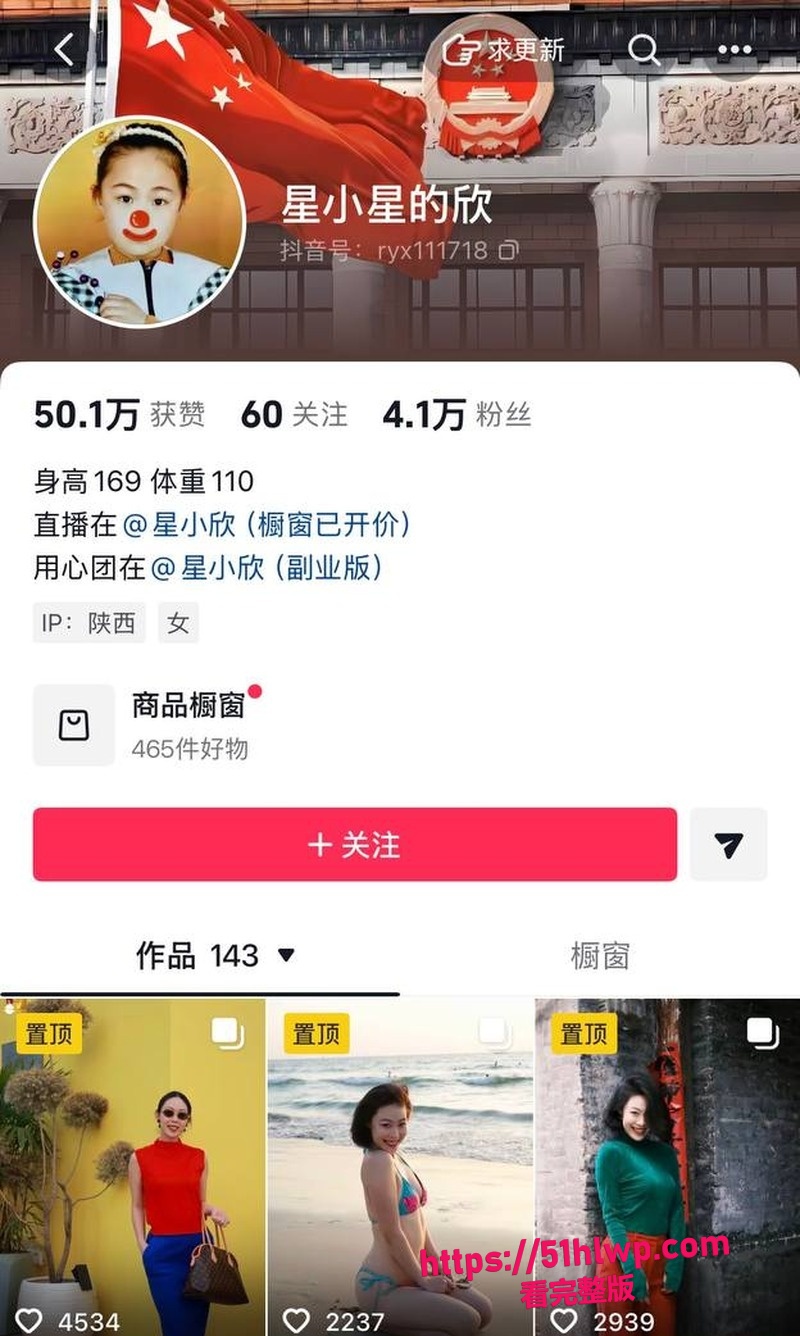
Task: Open the 获赞 likes count
Action: (x=120, y=414)
